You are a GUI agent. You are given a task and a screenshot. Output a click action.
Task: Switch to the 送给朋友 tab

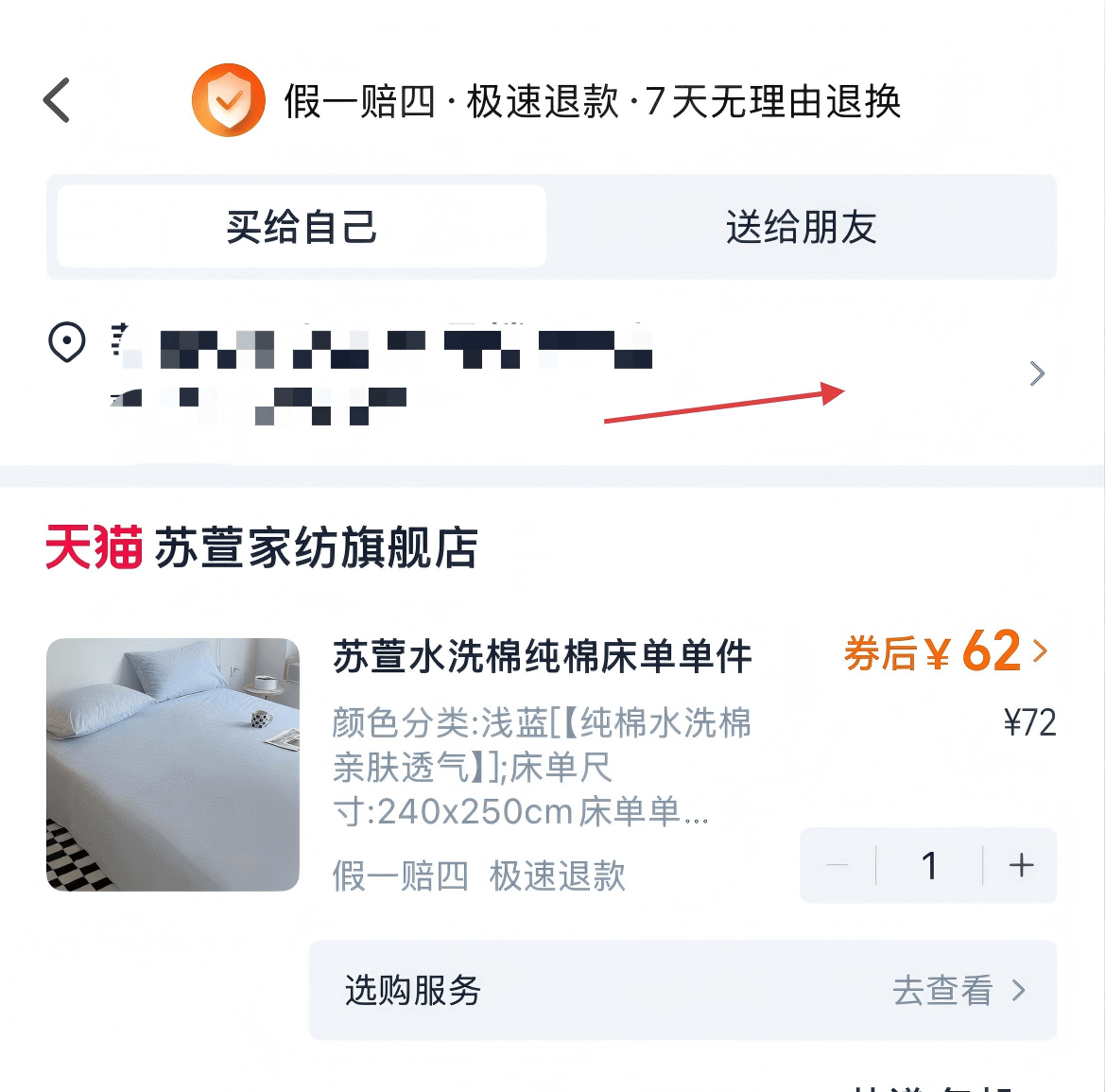click(801, 227)
